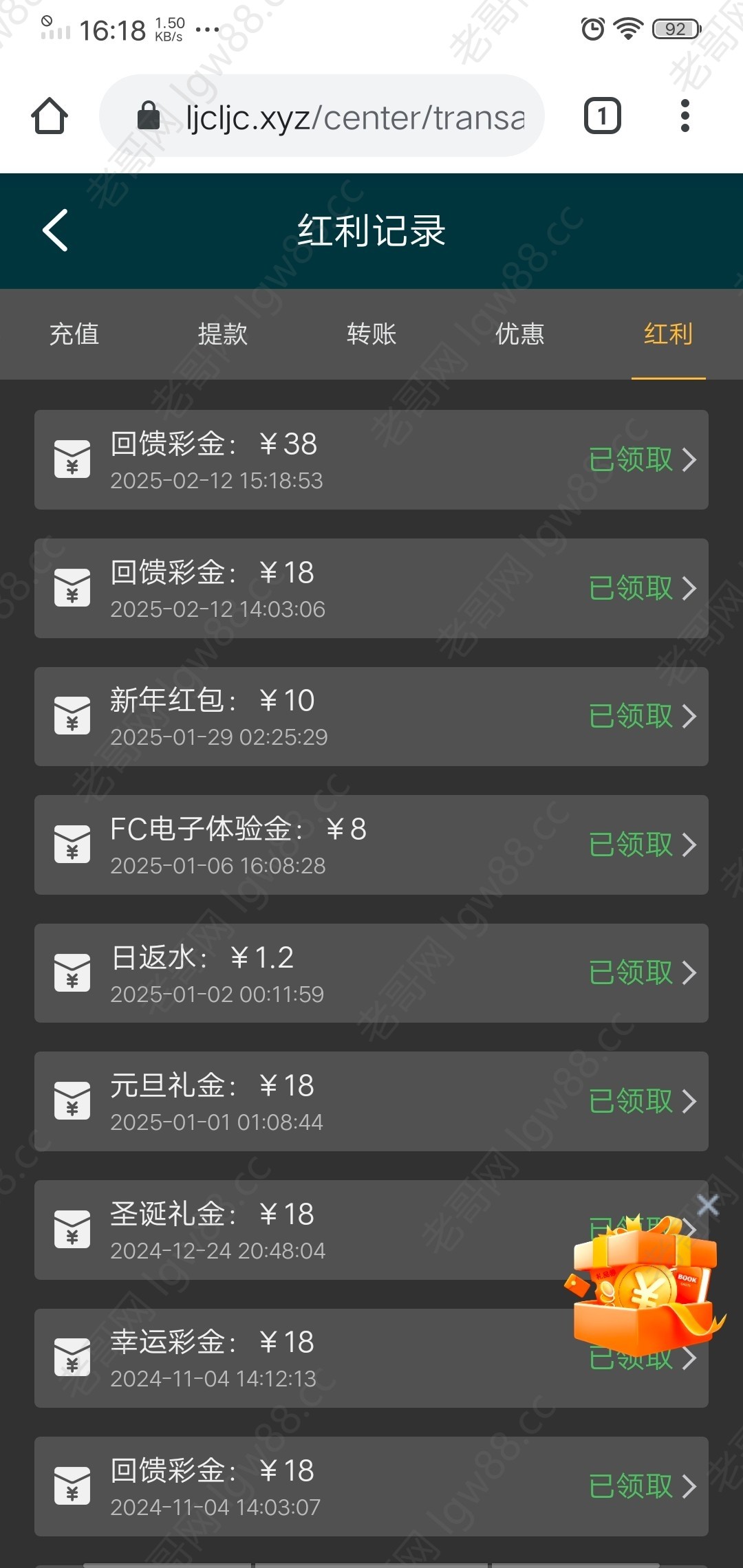The height and width of the screenshot is (1568, 743).
Task: Open the browser tab switcher
Action: [603, 116]
